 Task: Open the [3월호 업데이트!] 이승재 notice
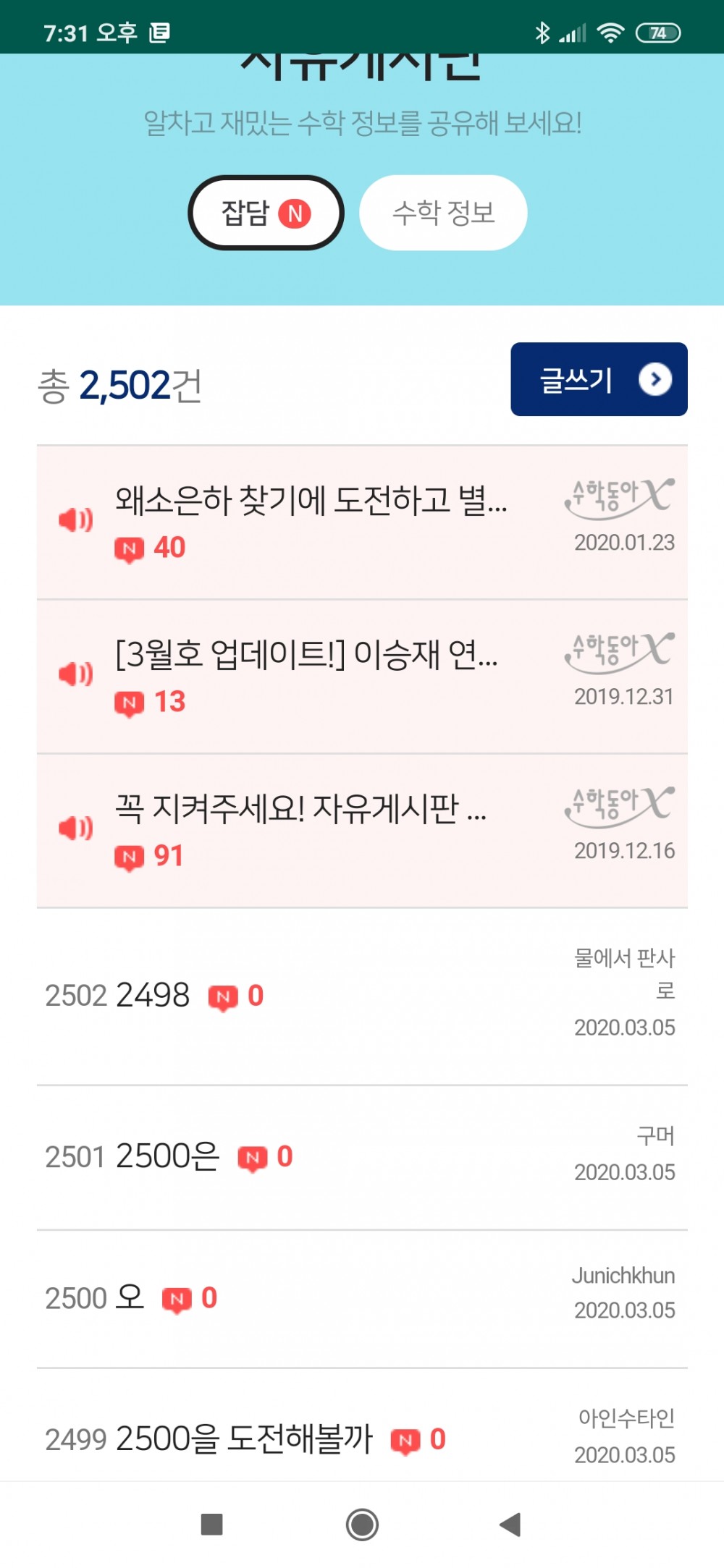362,677
